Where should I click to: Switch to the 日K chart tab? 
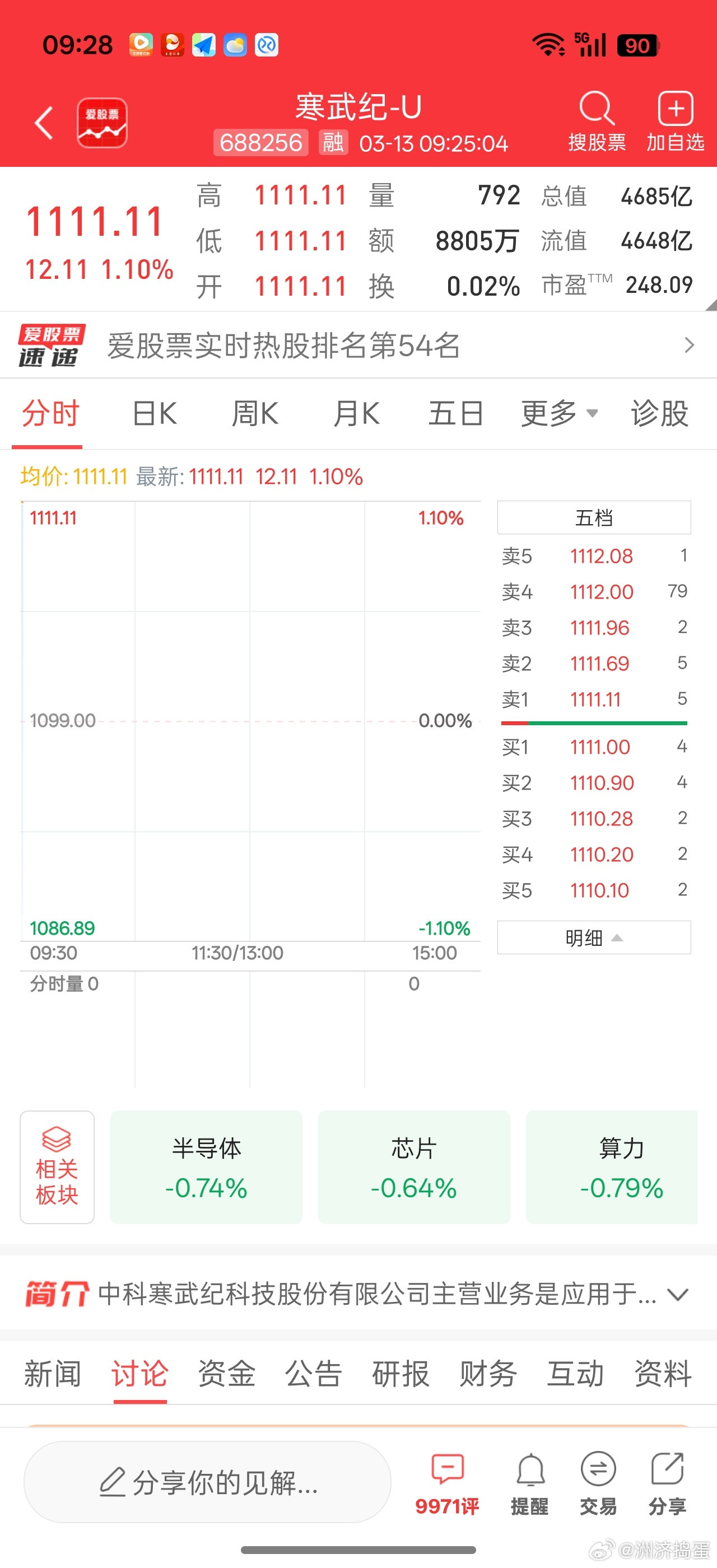pos(154,413)
